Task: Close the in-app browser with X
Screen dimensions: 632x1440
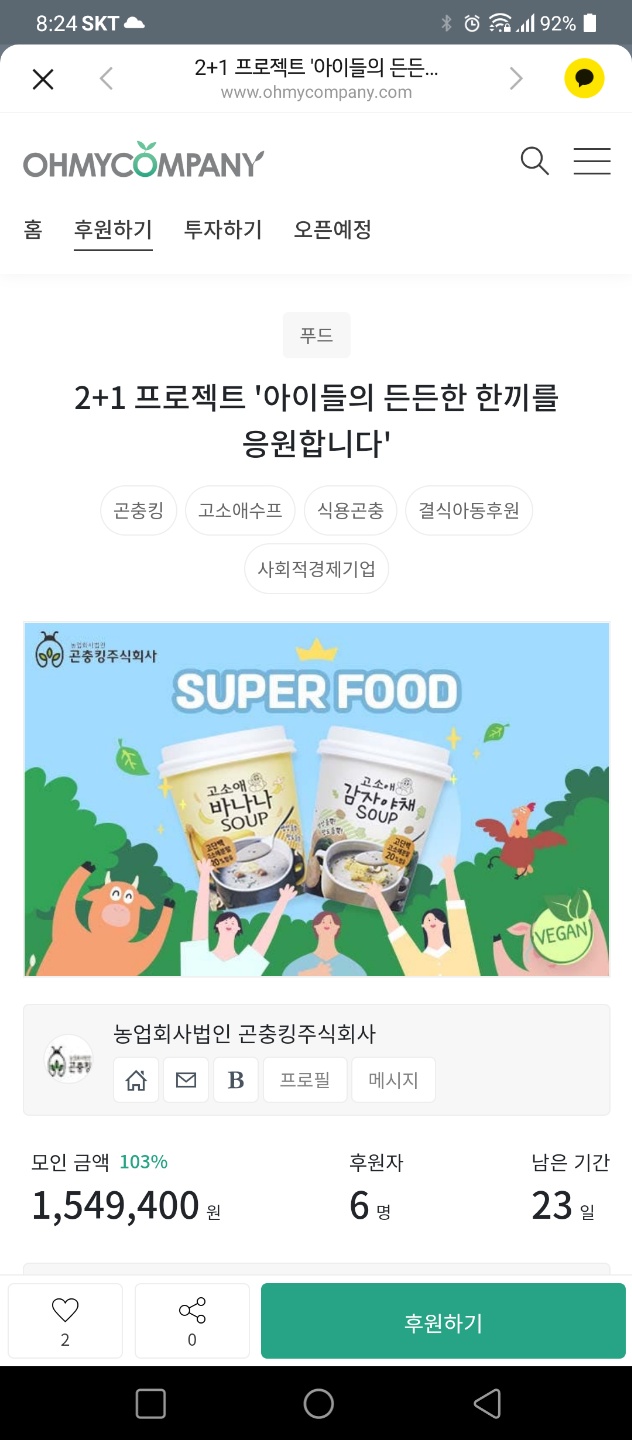Action: (43, 79)
